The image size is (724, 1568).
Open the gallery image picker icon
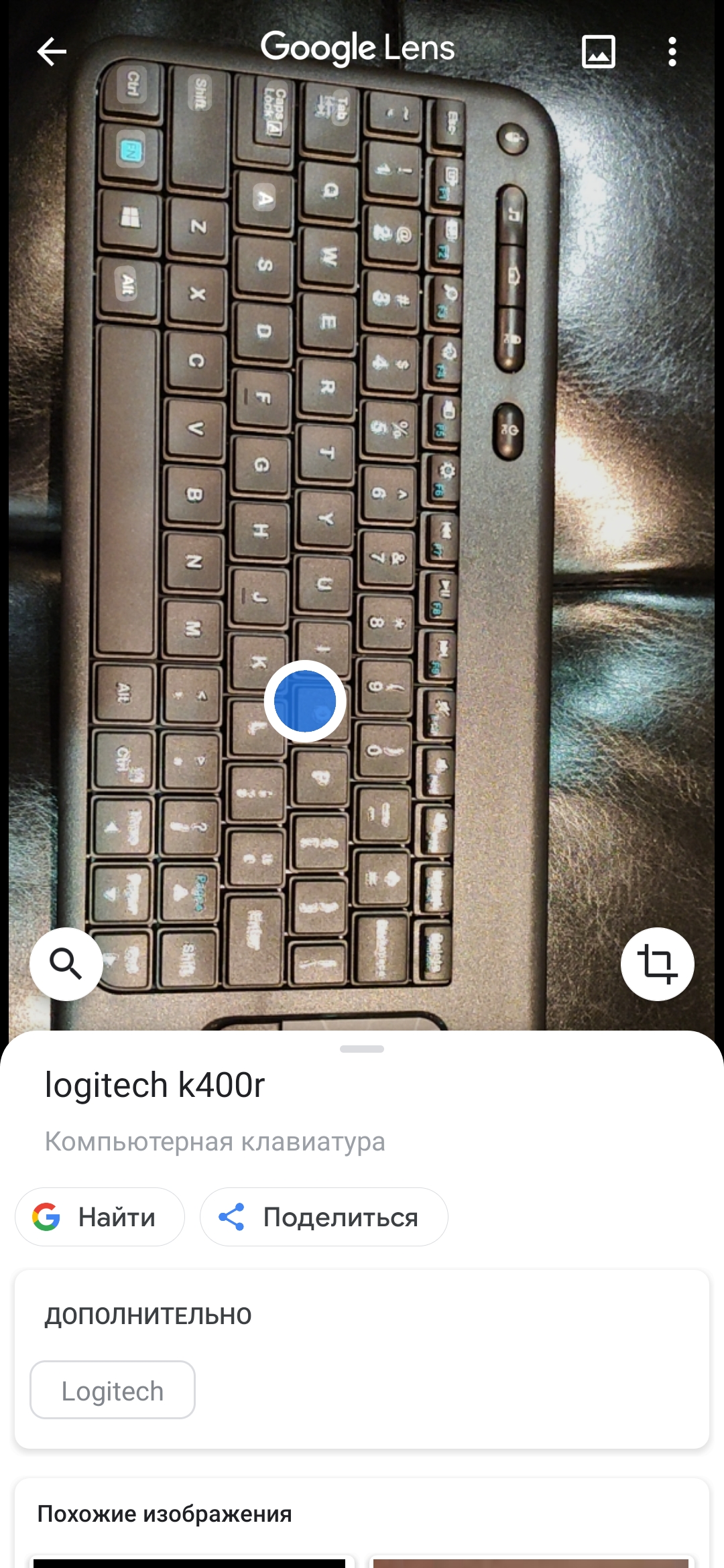pos(598,52)
